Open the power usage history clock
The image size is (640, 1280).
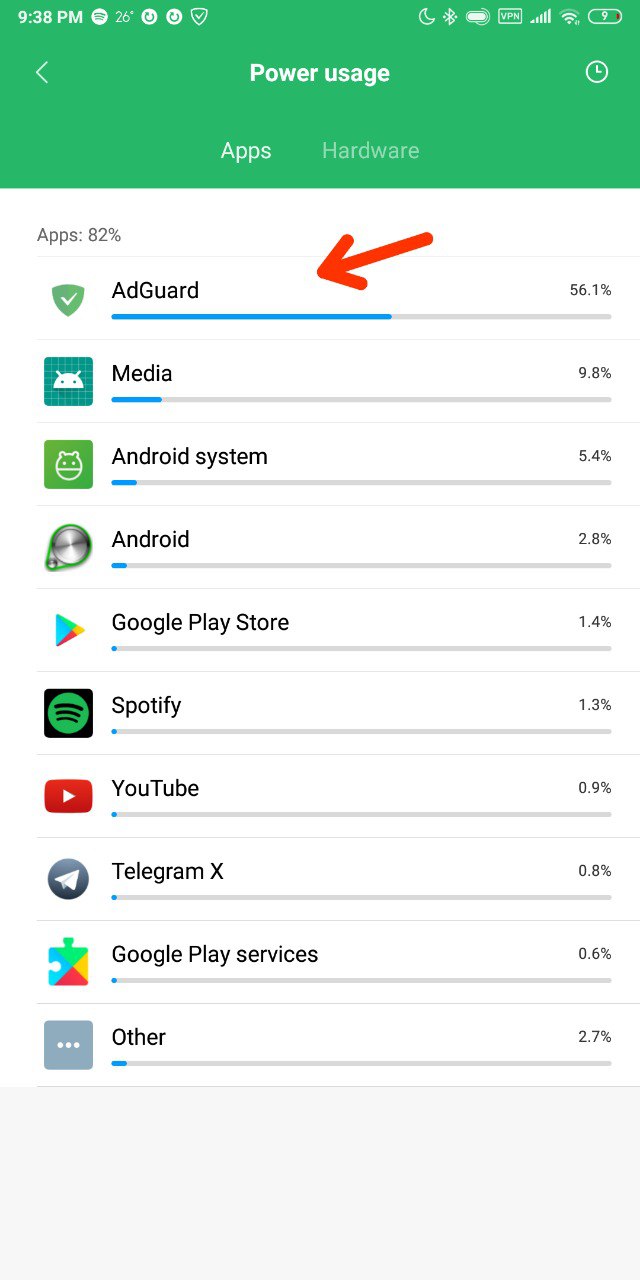[x=597, y=72]
